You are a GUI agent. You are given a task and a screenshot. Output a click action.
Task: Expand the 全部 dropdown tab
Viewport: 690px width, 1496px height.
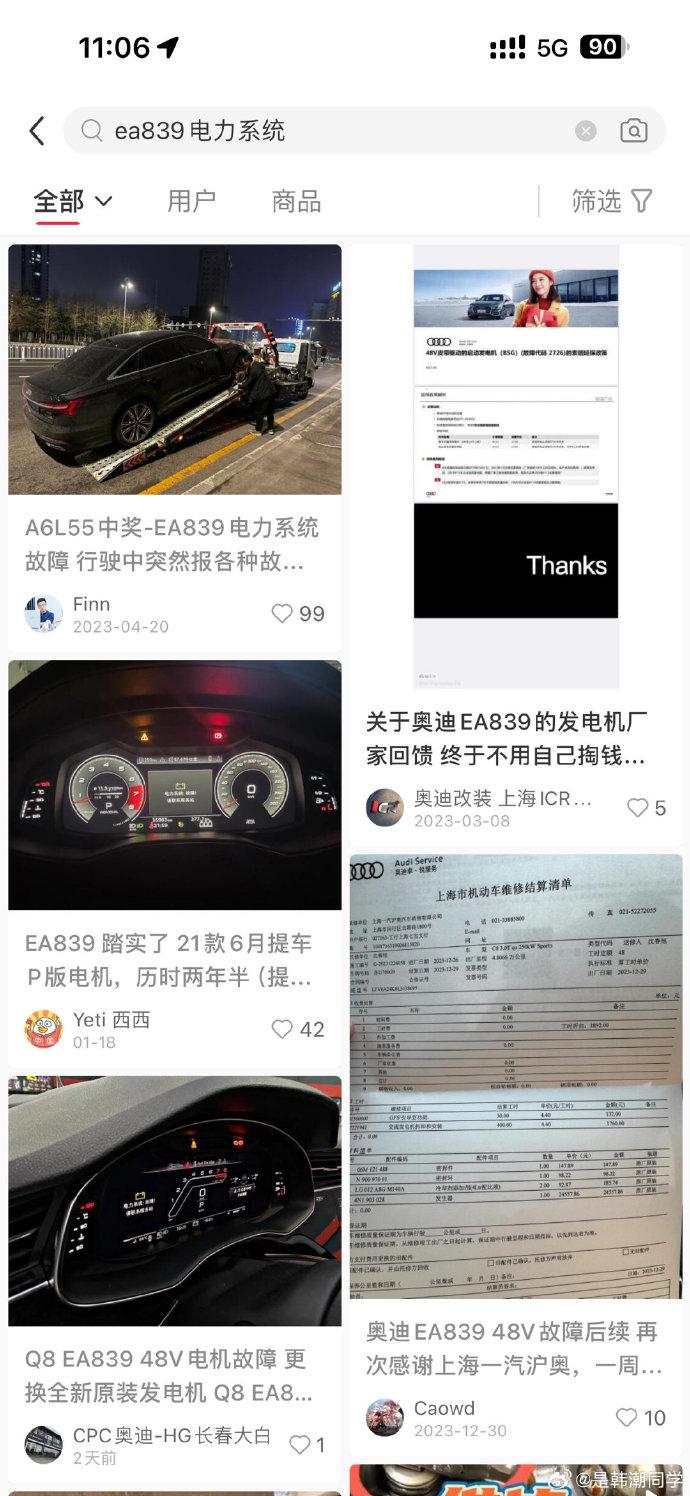[x=73, y=201]
